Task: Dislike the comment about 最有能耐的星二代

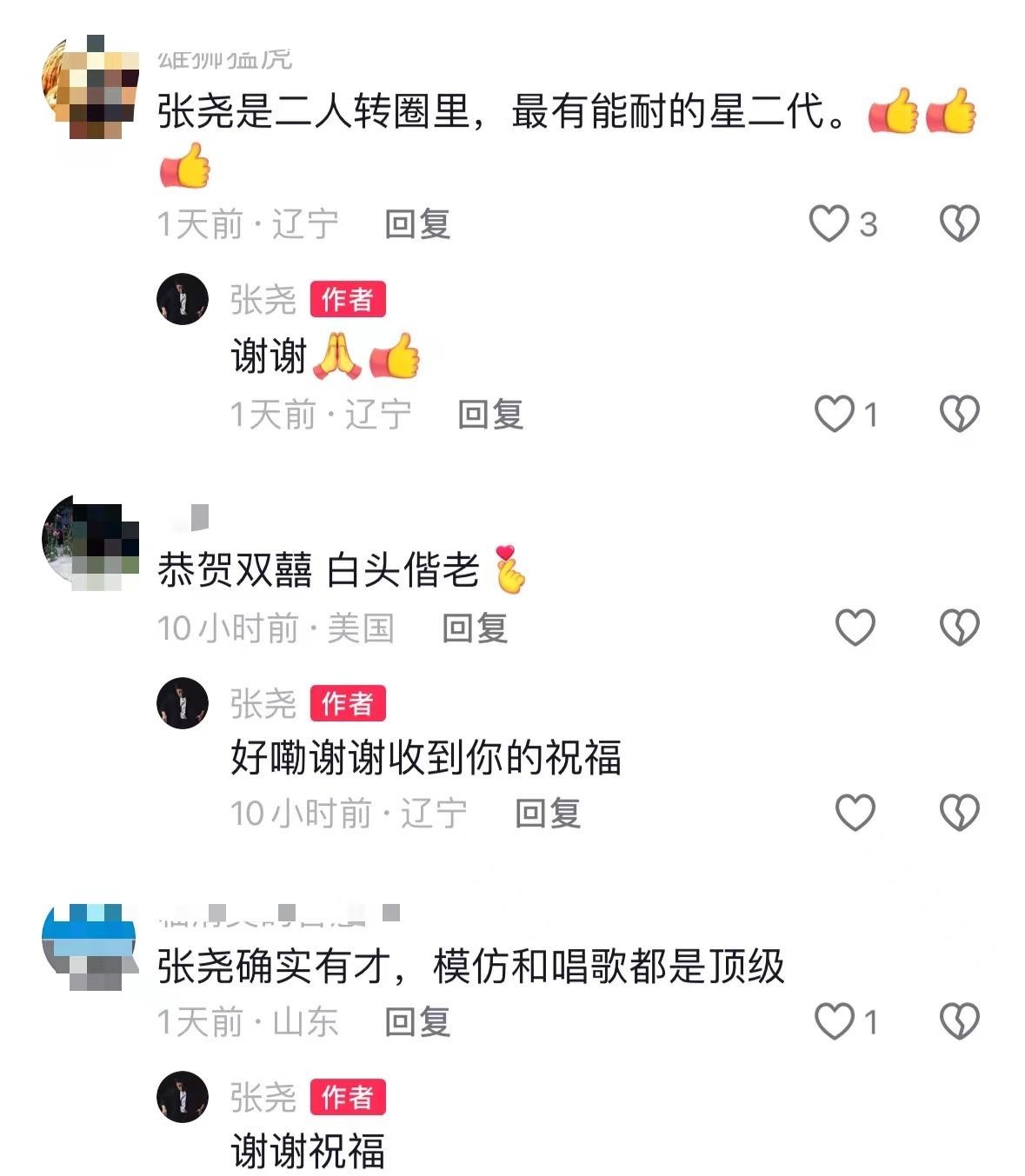Action: click(x=960, y=223)
